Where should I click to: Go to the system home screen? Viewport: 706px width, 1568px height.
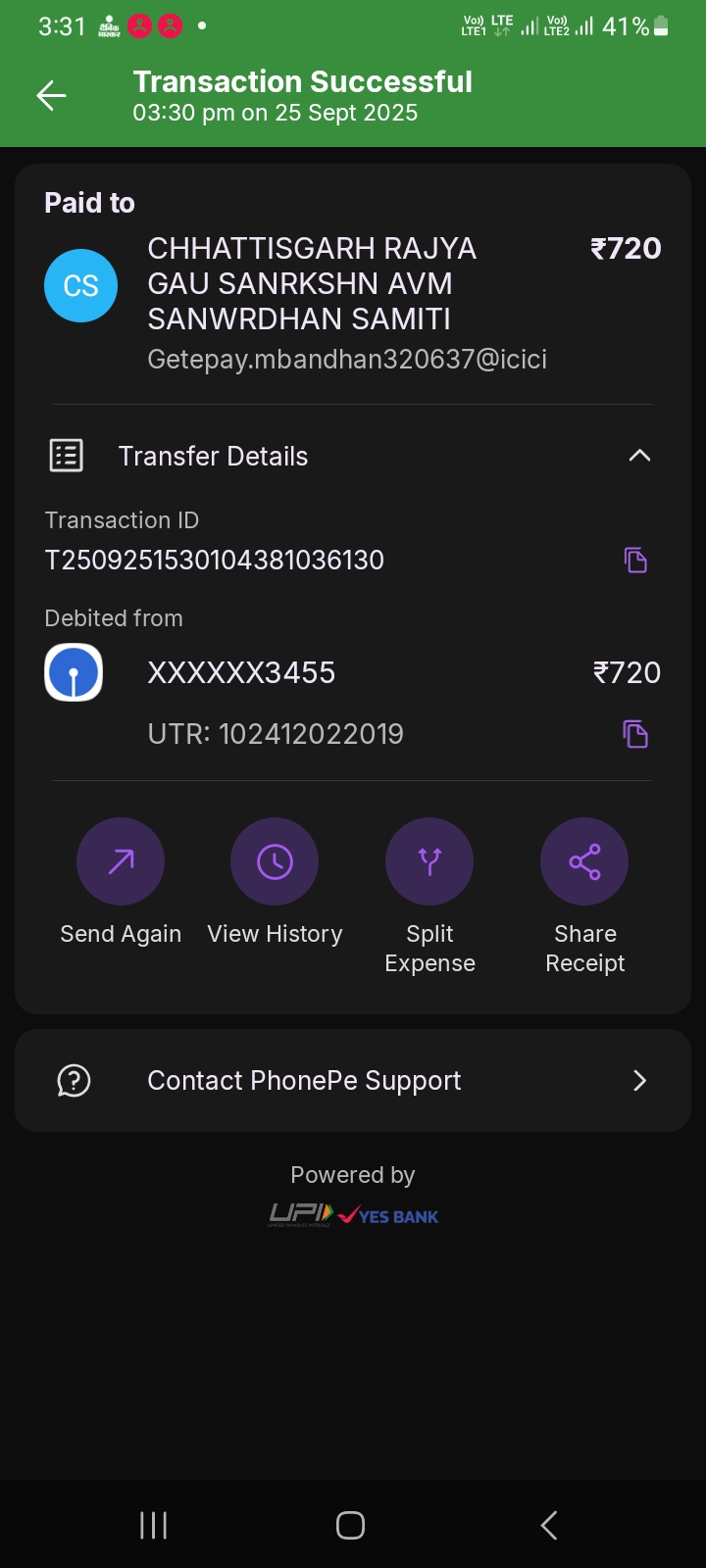350,1525
